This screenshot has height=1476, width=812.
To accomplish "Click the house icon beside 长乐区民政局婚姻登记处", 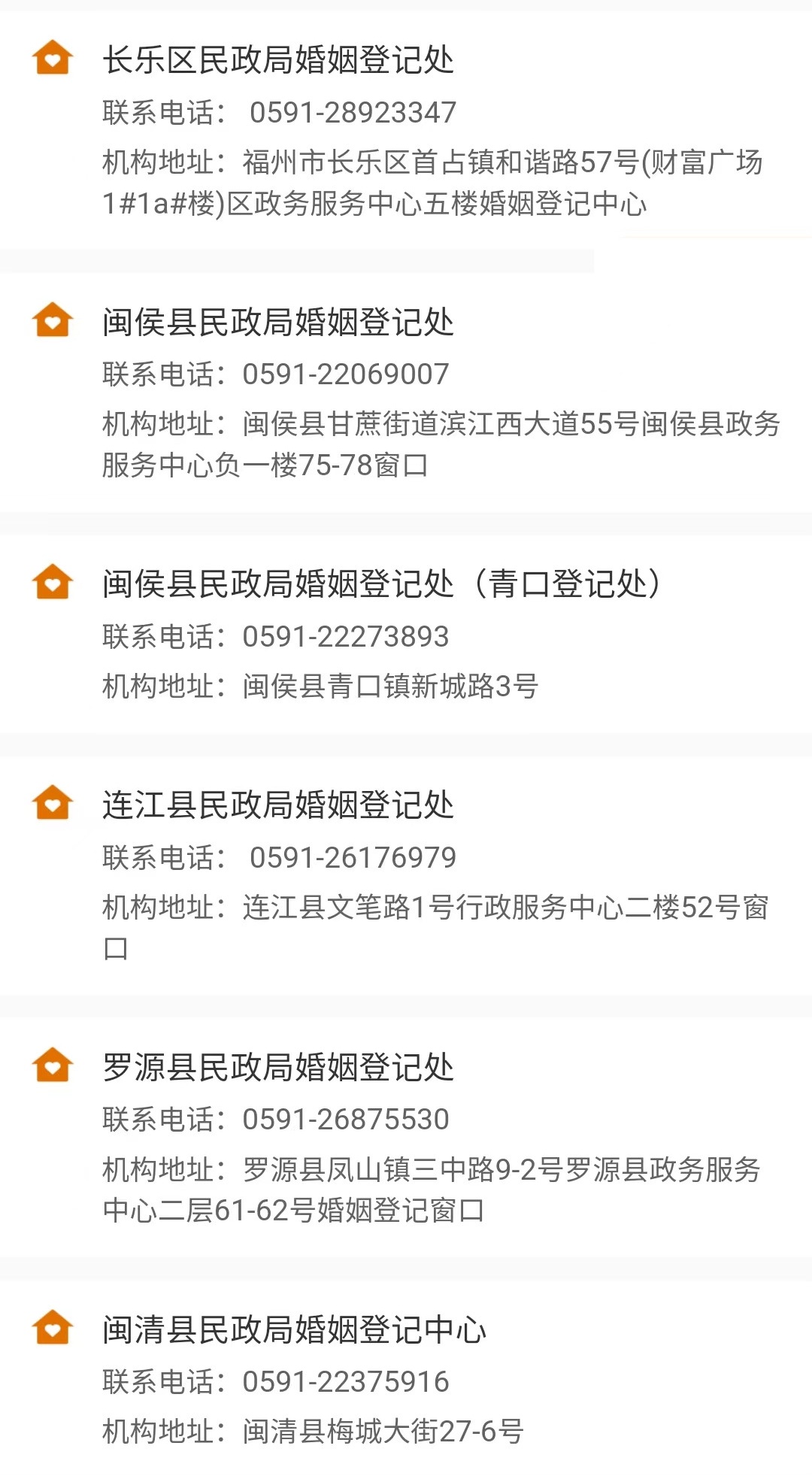I will tap(52, 57).
